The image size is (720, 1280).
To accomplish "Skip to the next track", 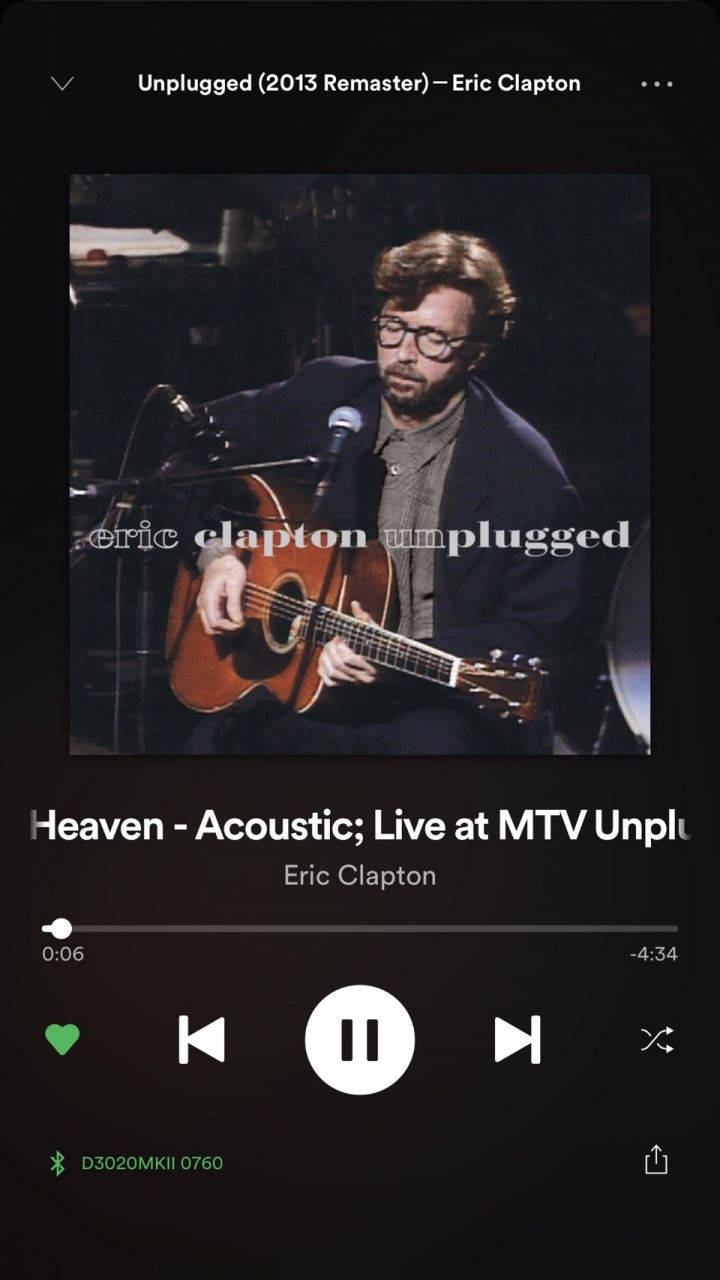I will click(518, 1040).
